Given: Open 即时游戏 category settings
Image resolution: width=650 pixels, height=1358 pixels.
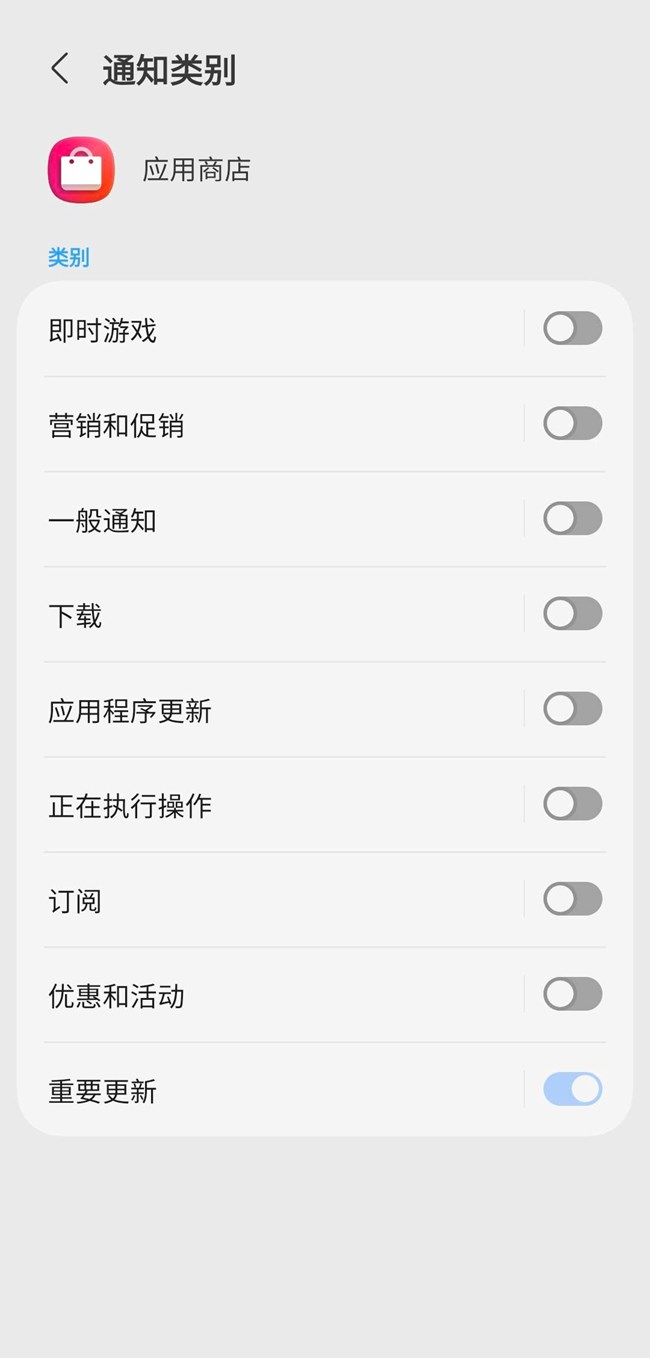Looking at the screenshot, I should 270,329.
